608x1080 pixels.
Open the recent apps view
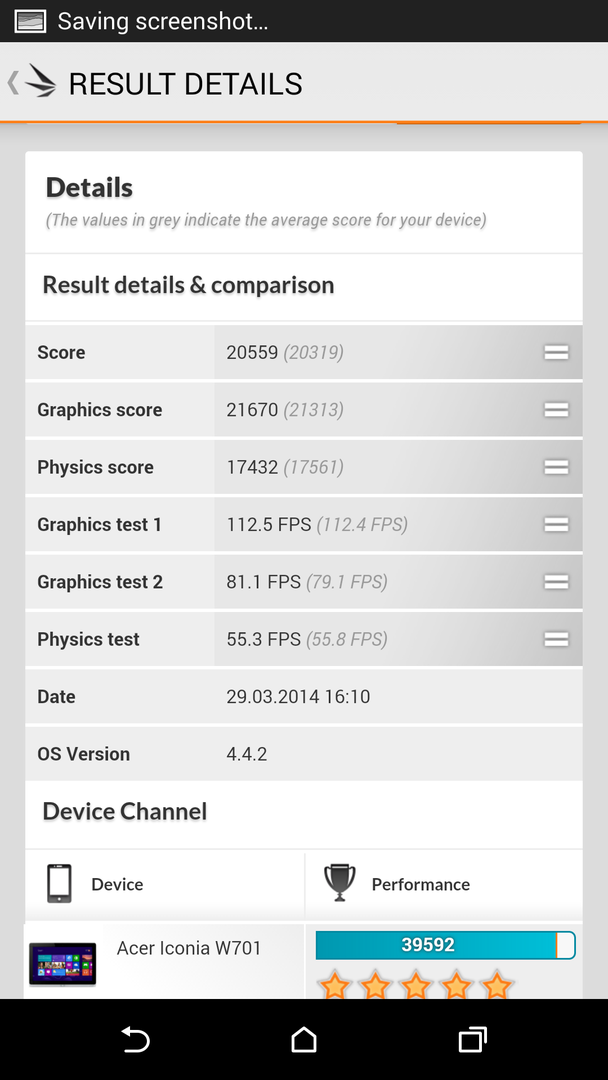(x=472, y=1040)
